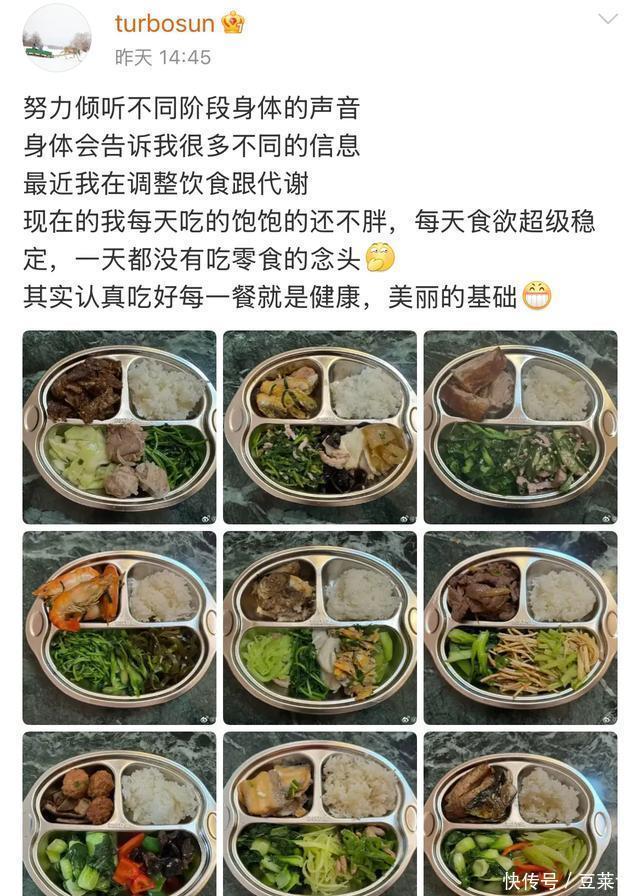640x896 pixels.
Task: Open turbosun's profile picture
Action: pos(57,38)
